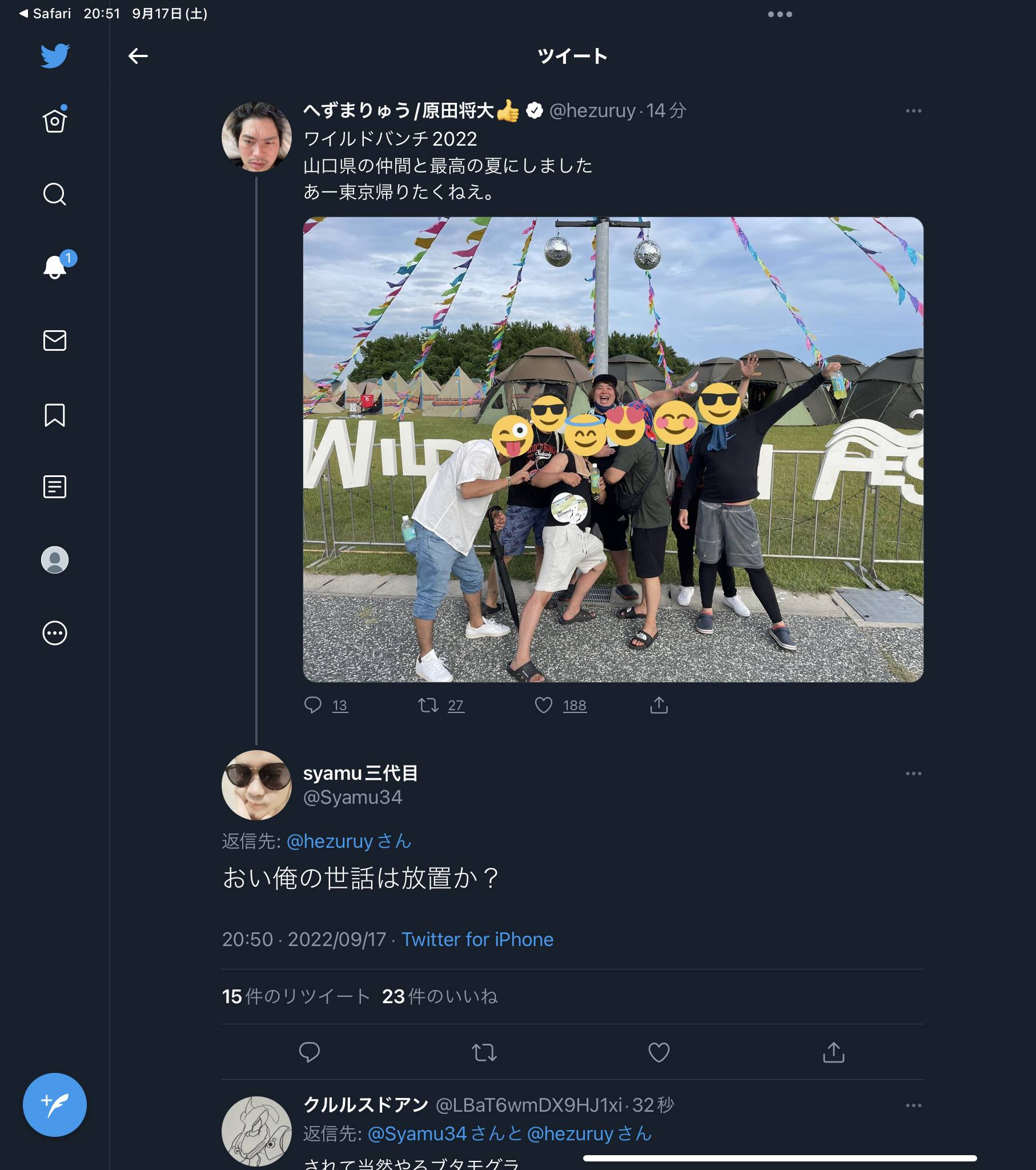Open the search/explore tab
The width and height of the screenshot is (1036, 1170).
(55, 195)
